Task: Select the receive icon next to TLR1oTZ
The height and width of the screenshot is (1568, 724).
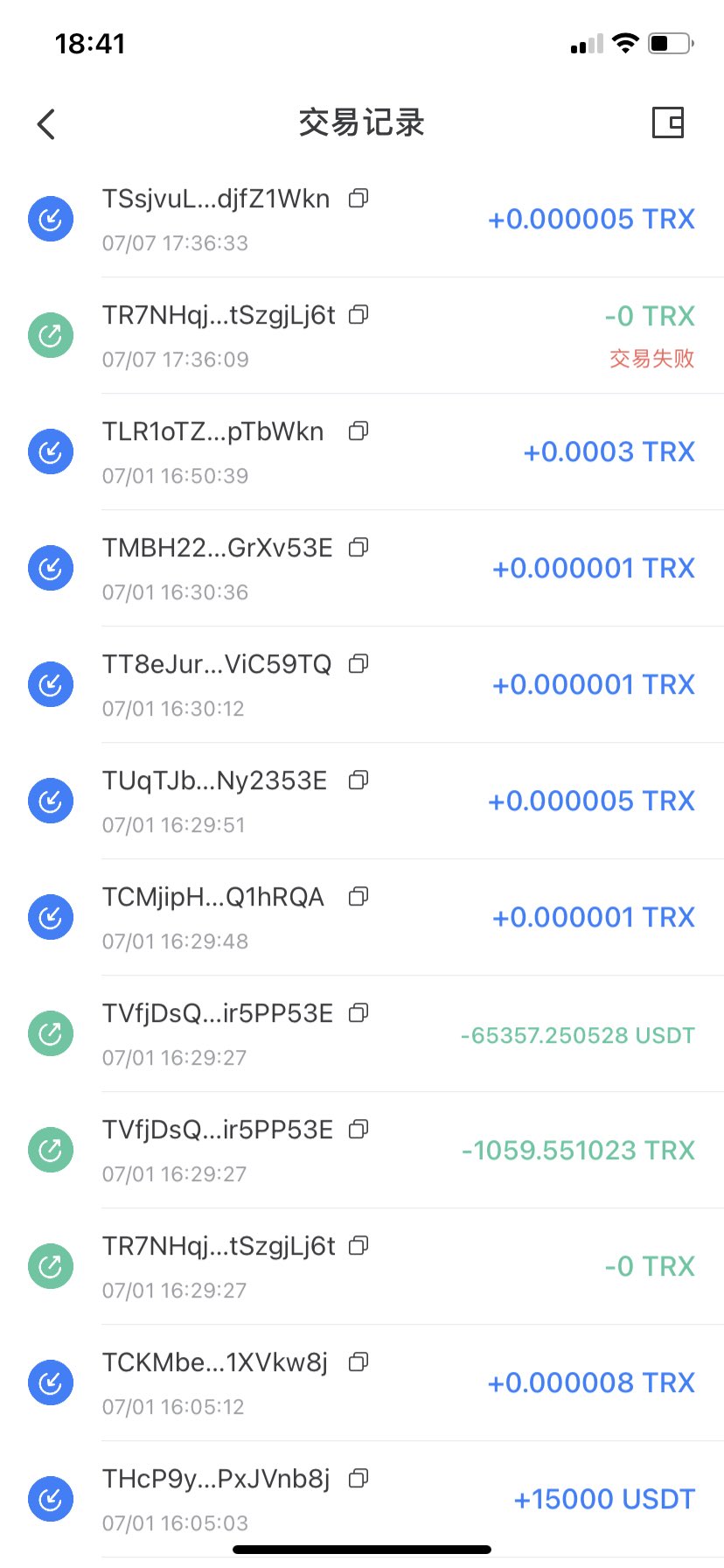Action: click(x=50, y=451)
